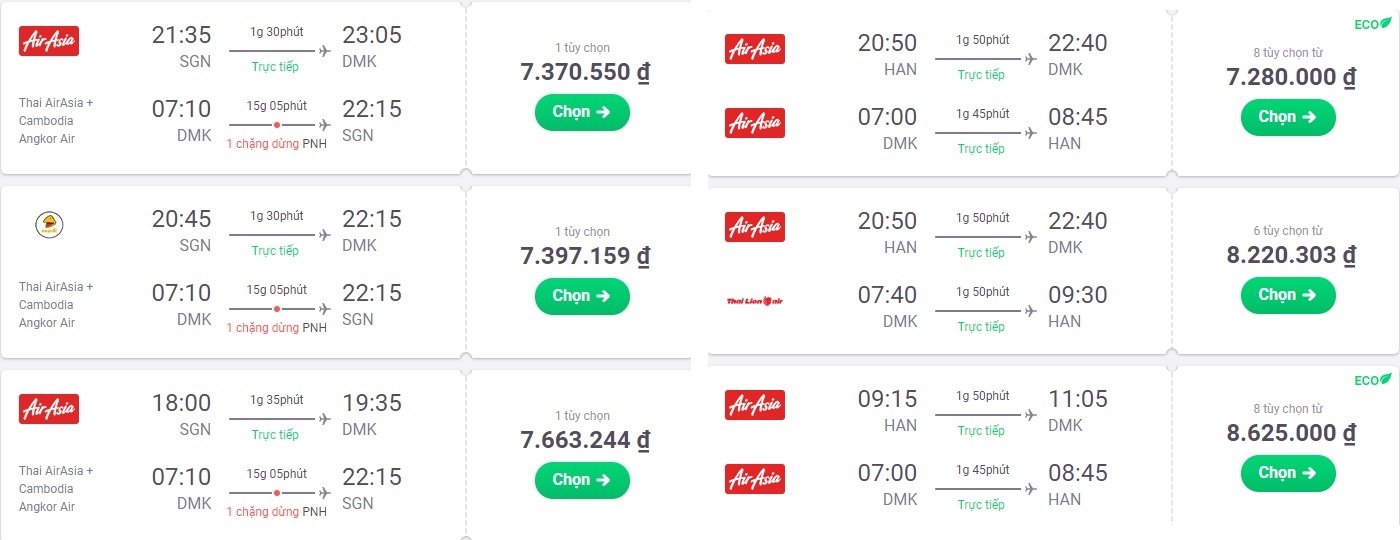Choose the 8.625.000 ₫ flight
The width and height of the screenshot is (1400, 540).
1288,473
